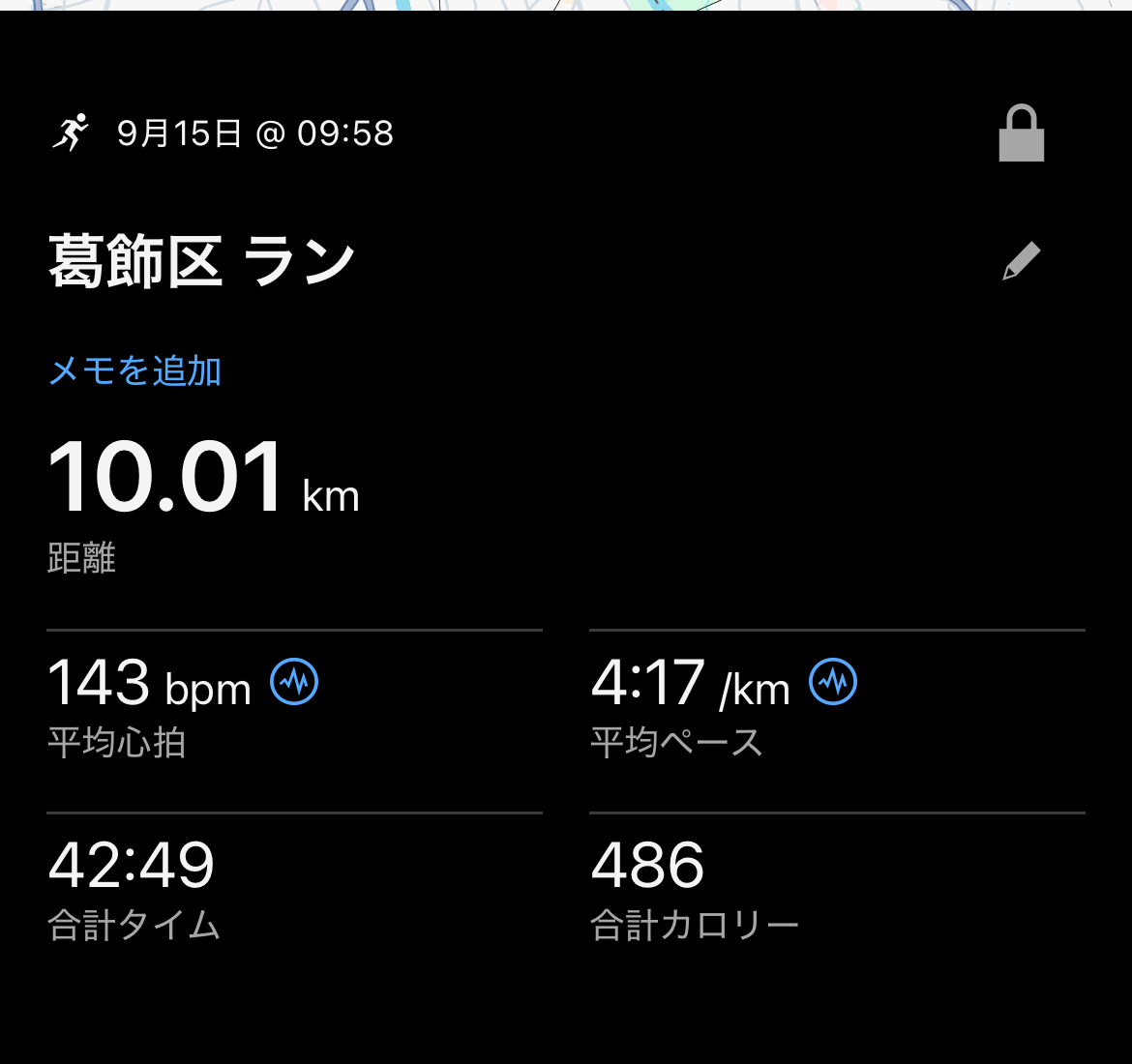
Task: Tap the lock privacy icon
Action: point(1021,133)
